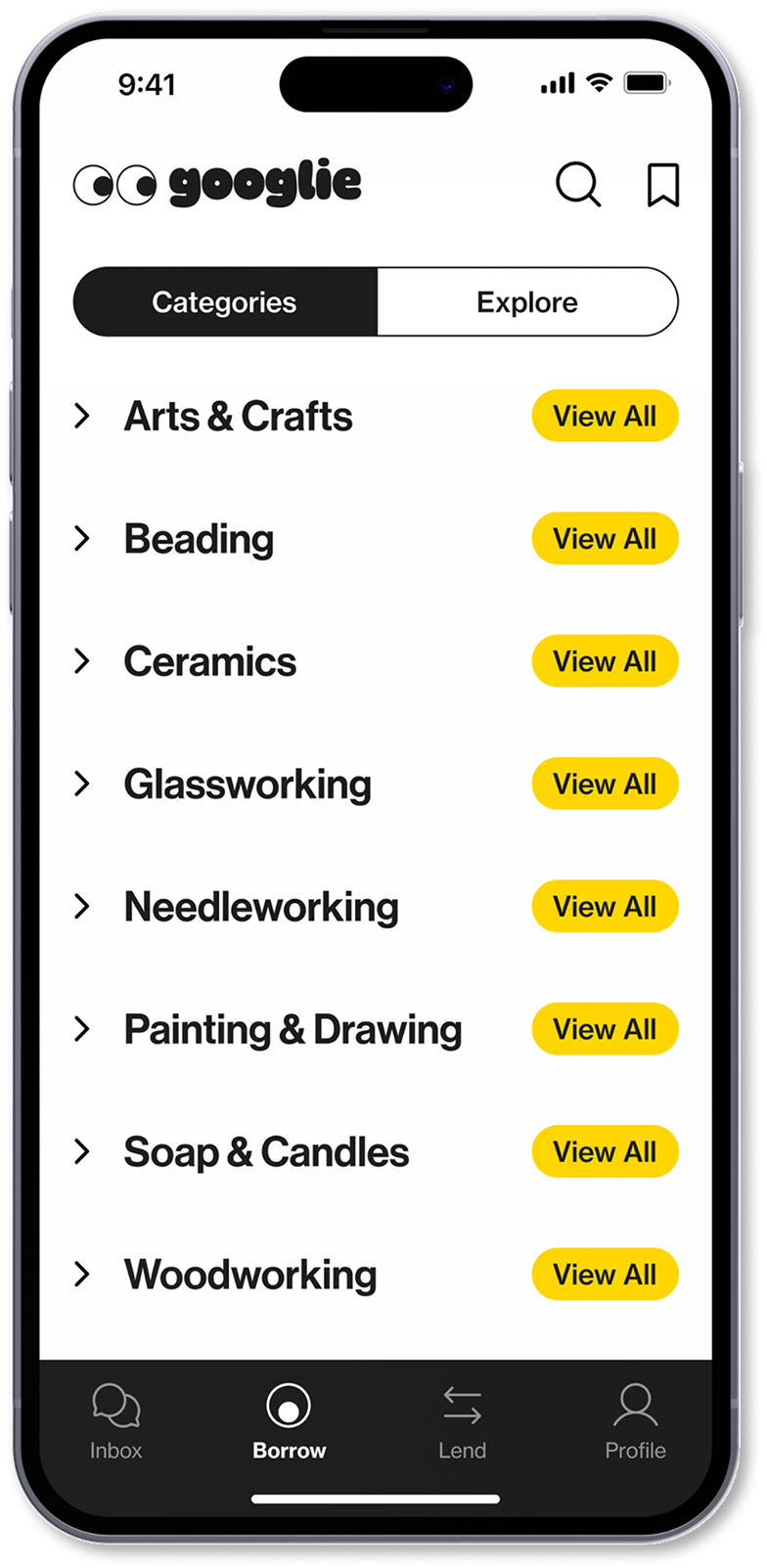The image size is (767, 1568).
Task: View all Arts & Crafts items
Action: (x=605, y=416)
